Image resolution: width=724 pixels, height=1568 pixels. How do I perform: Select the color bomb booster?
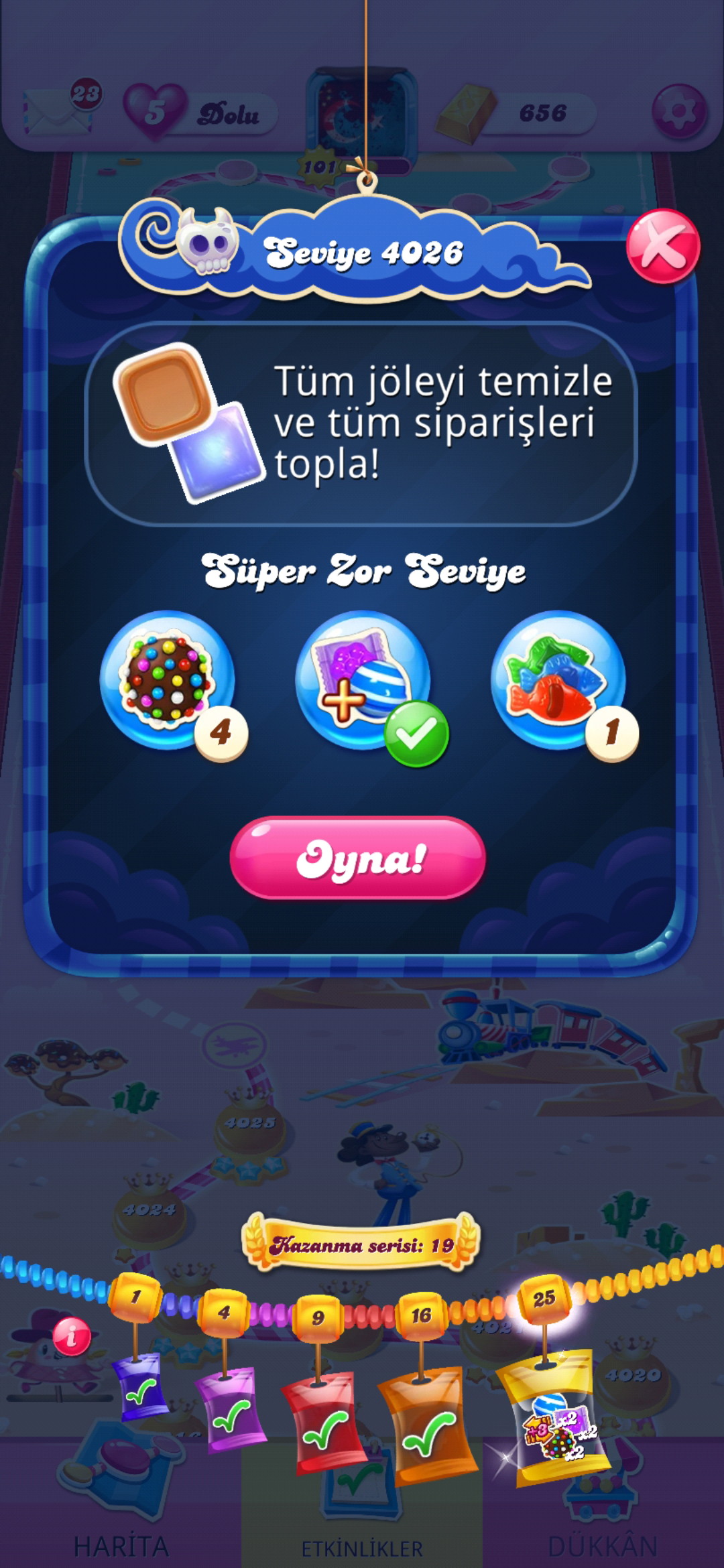click(x=168, y=681)
